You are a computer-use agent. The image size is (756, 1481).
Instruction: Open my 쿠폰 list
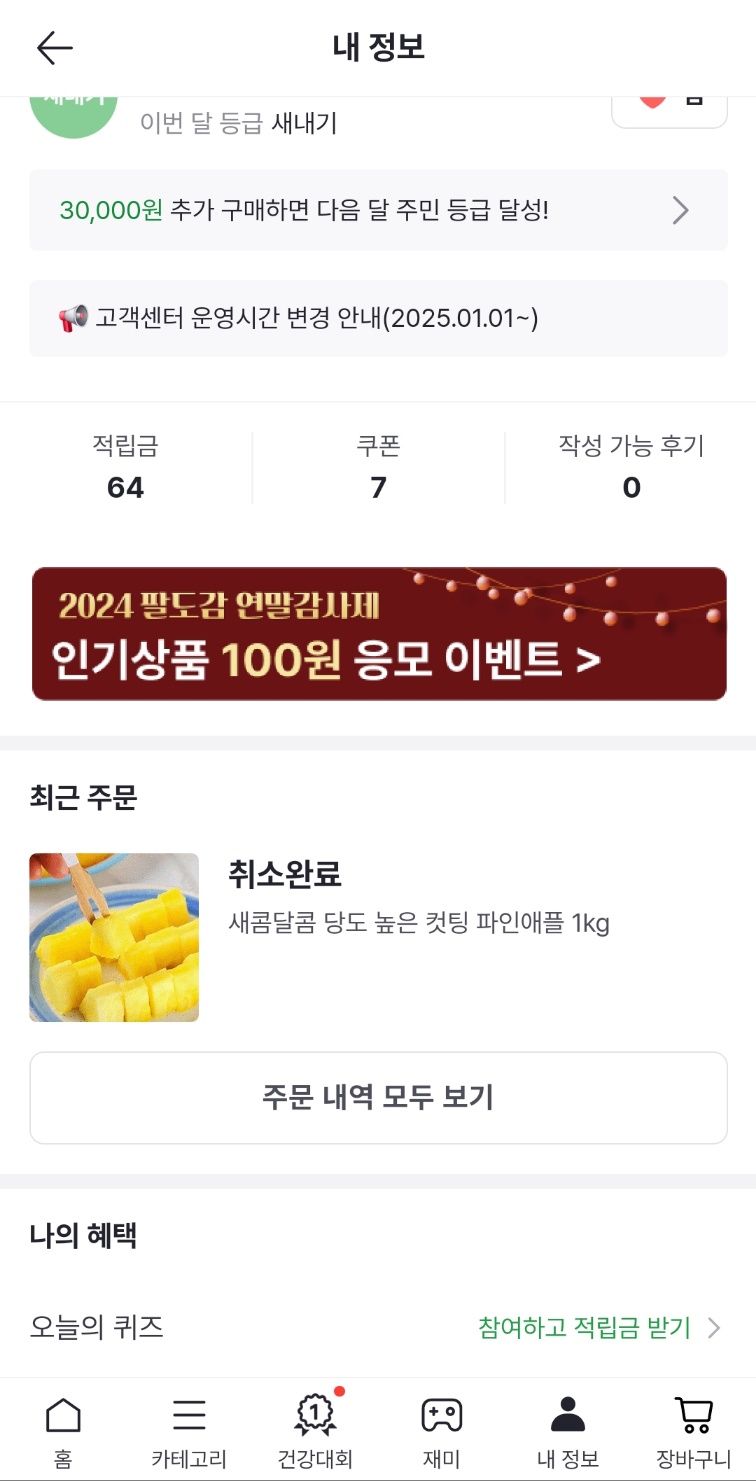click(x=378, y=468)
